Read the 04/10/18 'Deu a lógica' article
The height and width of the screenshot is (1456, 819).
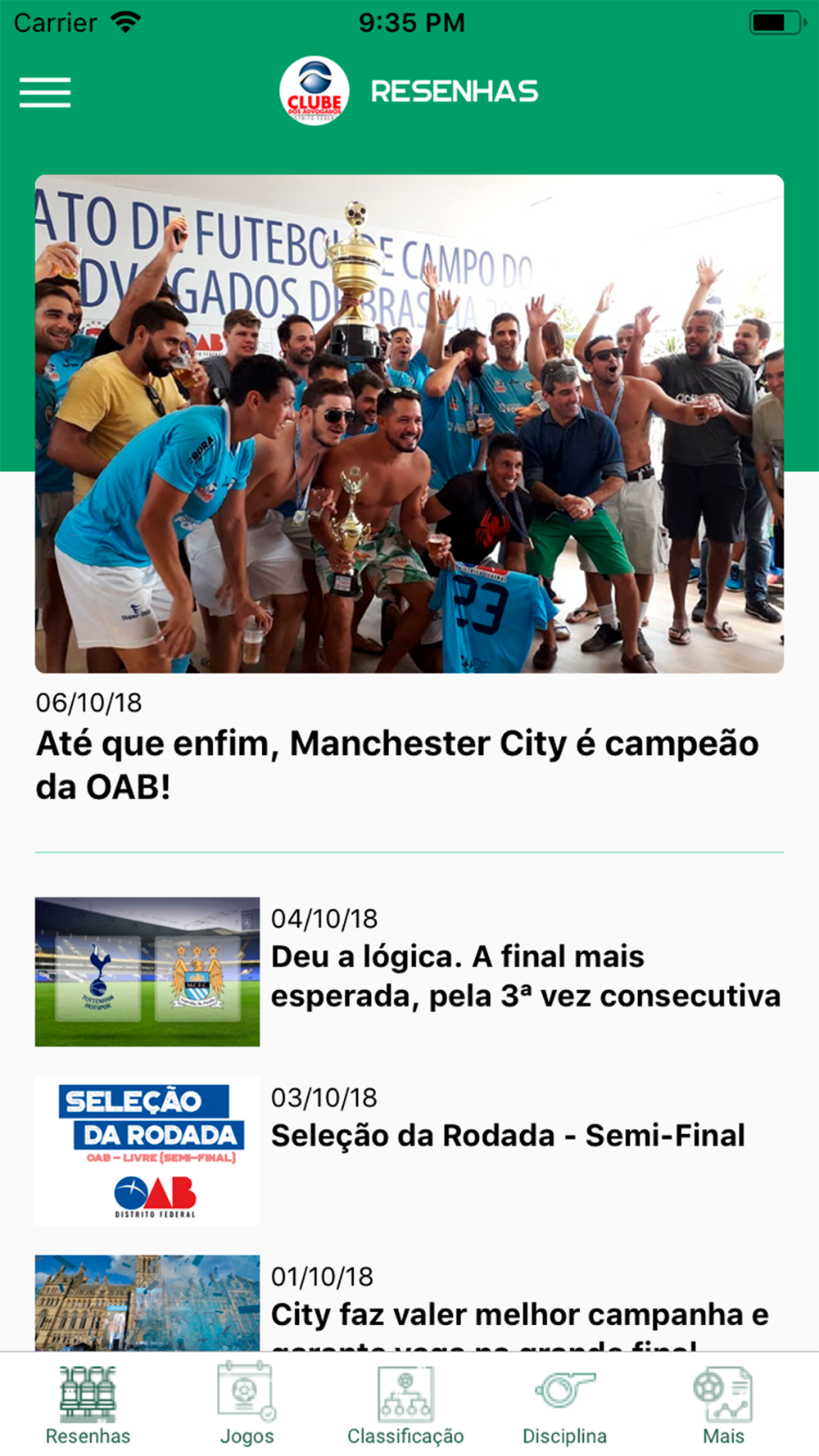pyautogui.click(x=409, y=971)
